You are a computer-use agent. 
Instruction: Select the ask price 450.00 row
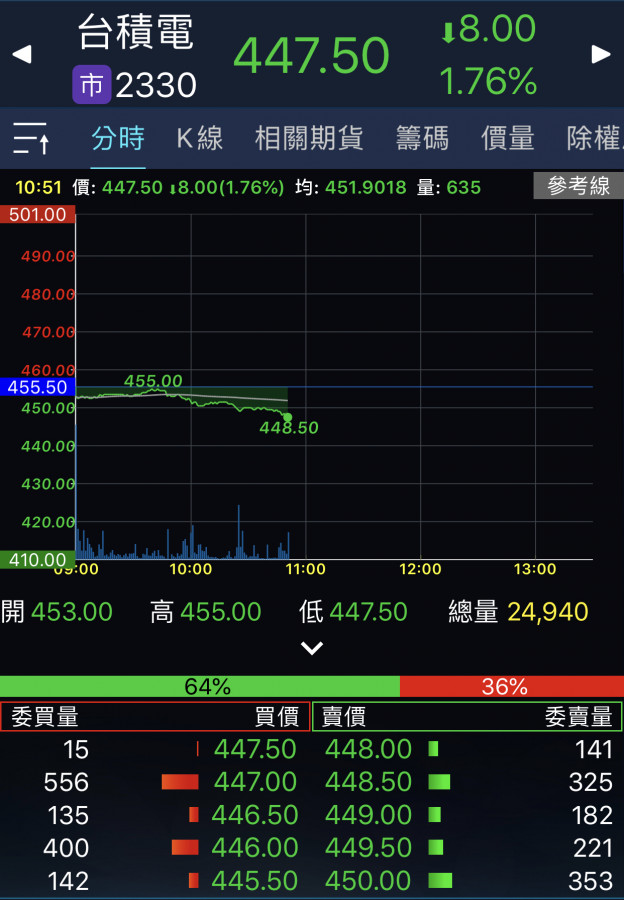[369, 881]
